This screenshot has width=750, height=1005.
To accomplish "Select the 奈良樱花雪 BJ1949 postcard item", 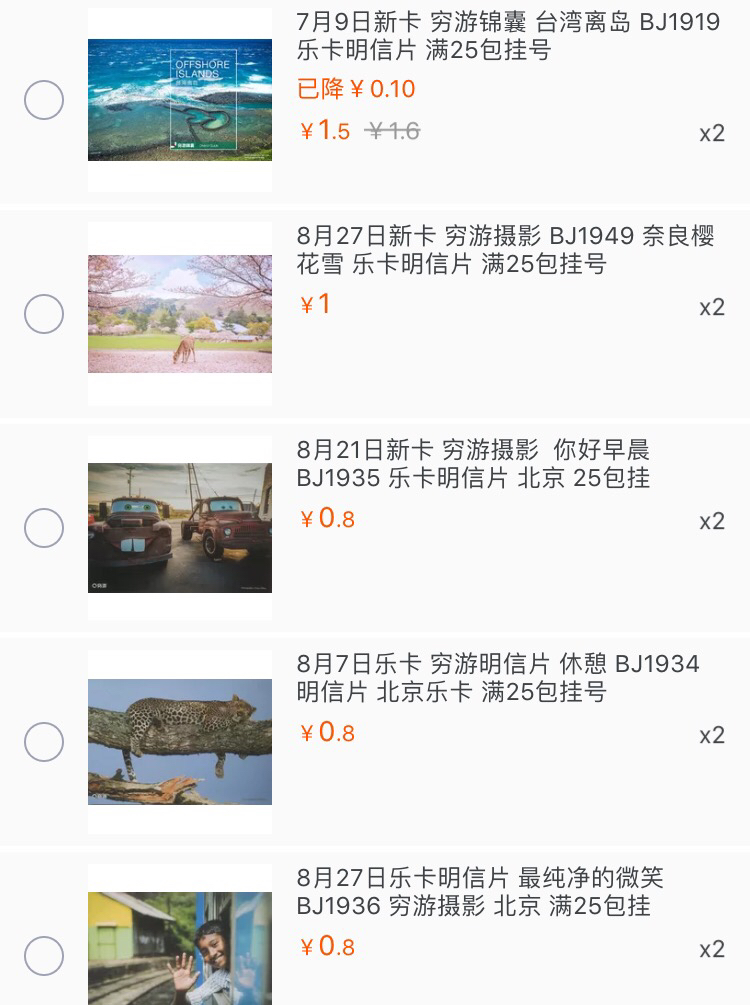I will tap(44, 314).
